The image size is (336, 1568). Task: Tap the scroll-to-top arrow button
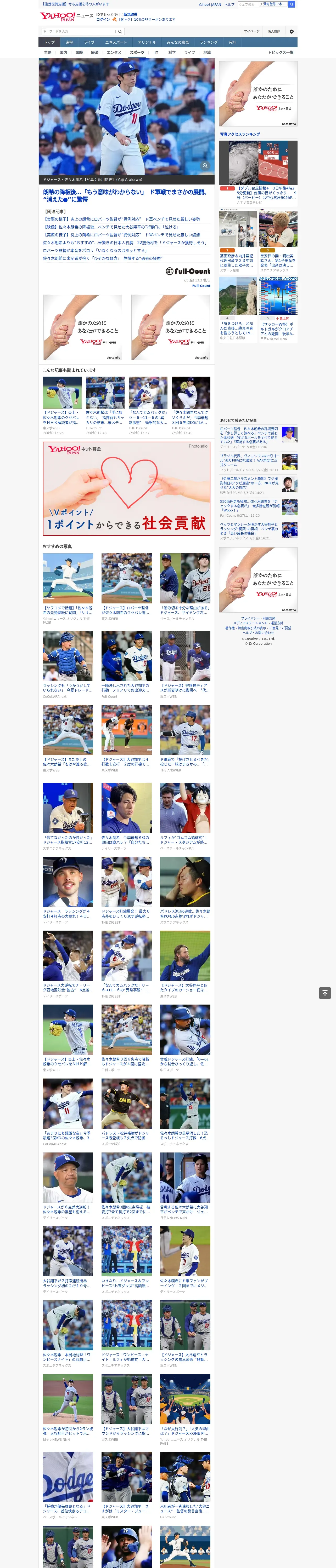[x=325, y=993]
